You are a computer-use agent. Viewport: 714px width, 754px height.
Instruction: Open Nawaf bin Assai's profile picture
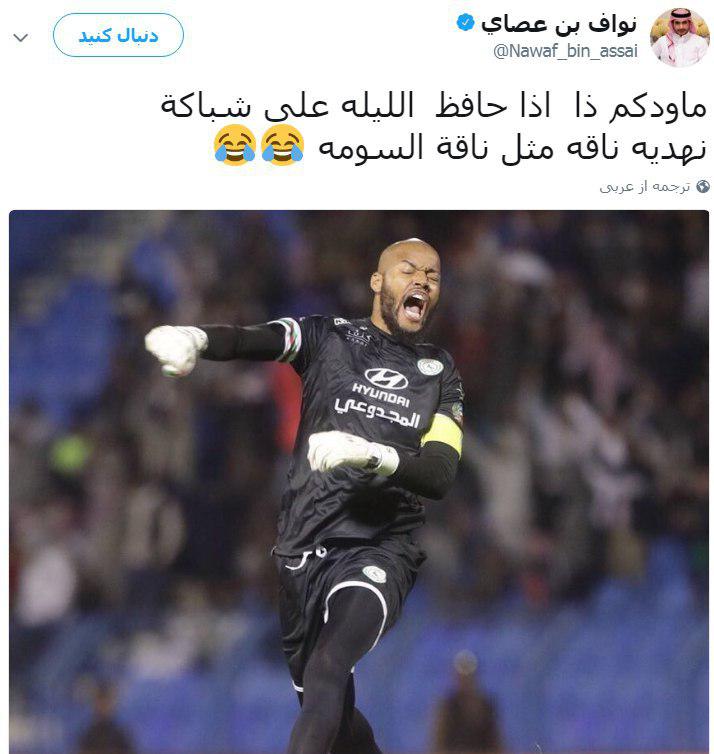[680, 38]
